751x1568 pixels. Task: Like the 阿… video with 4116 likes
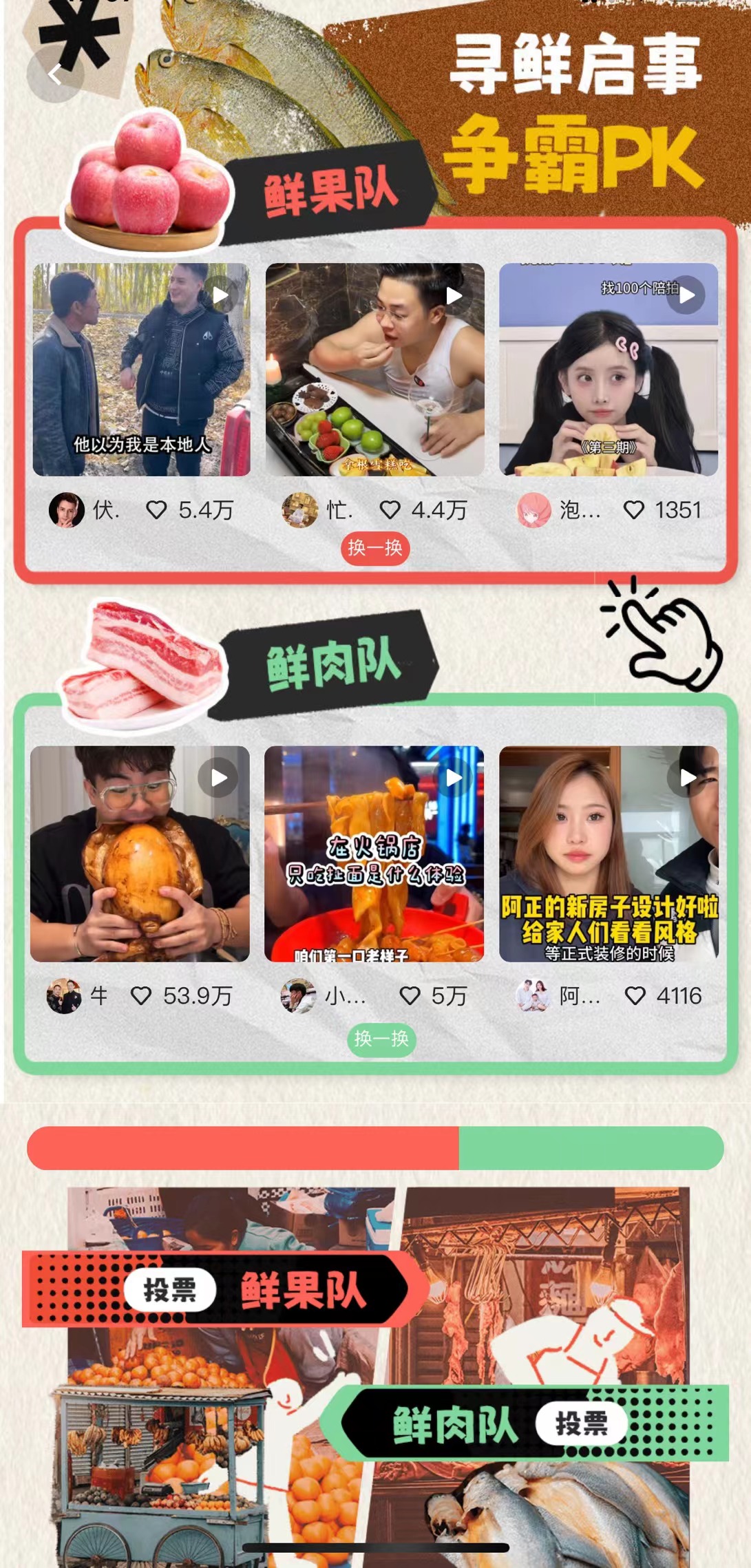[635, 996]
